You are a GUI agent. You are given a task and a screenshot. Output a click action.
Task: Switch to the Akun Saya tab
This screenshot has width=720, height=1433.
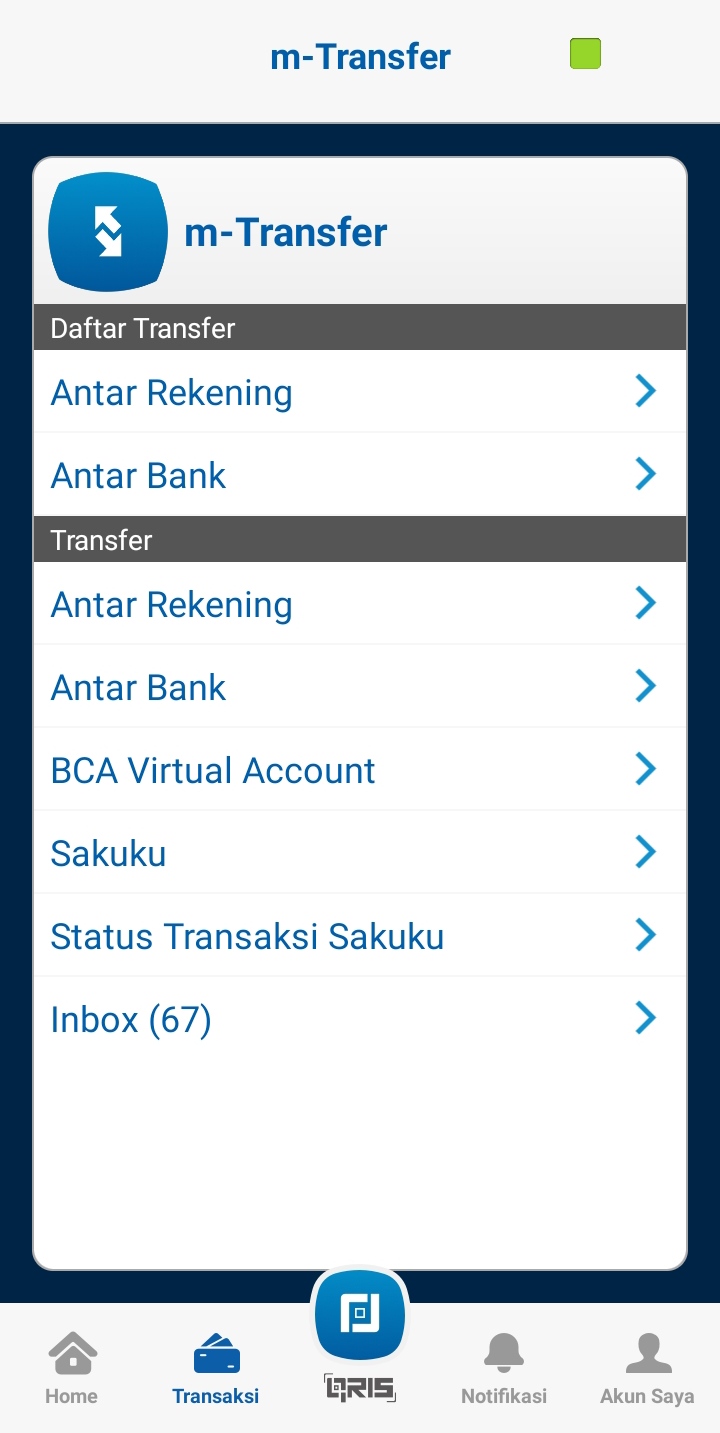[647, 1368]
